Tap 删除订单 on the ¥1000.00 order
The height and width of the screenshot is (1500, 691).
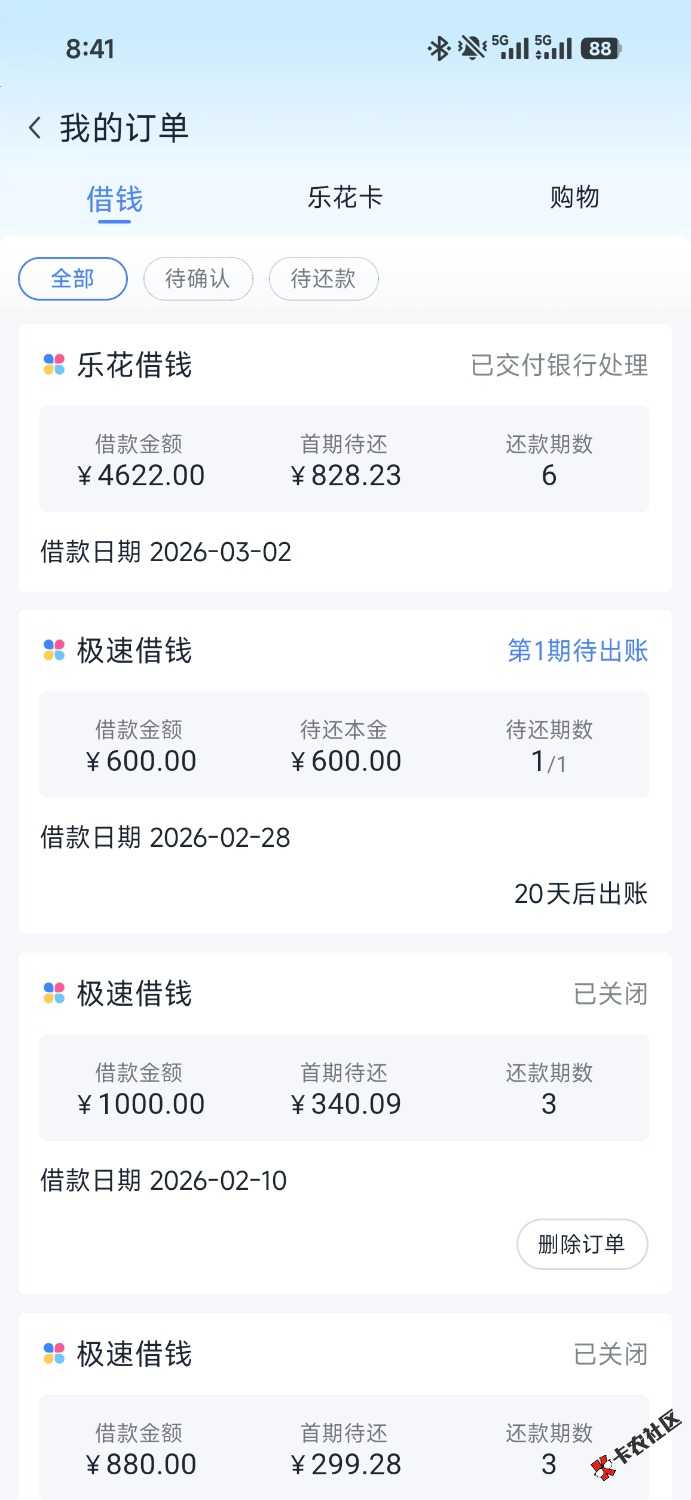click(x=582, y=1244)
